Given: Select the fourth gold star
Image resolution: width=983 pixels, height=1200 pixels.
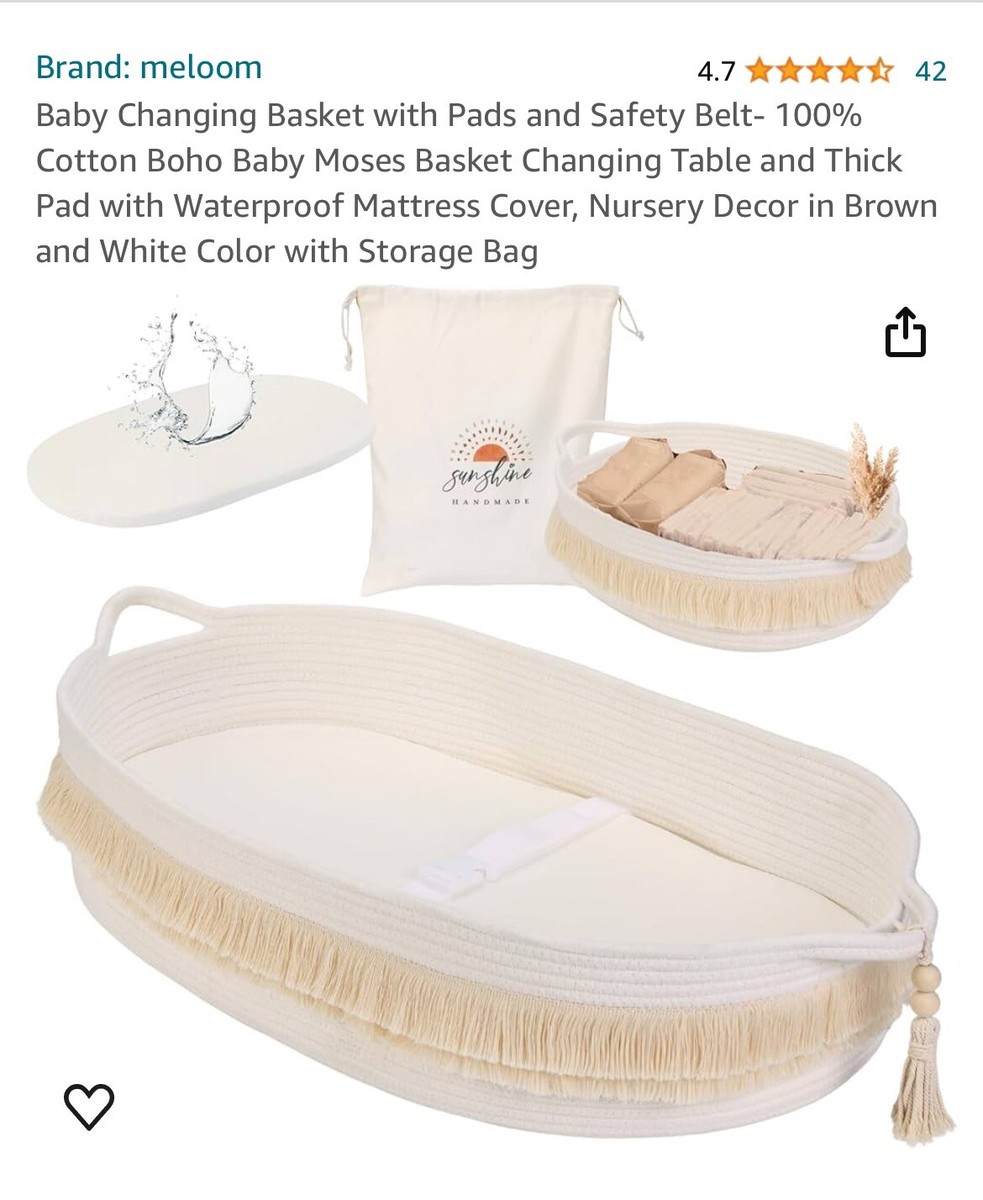Looking at the screenshot, I should click(x=851, y=71).
